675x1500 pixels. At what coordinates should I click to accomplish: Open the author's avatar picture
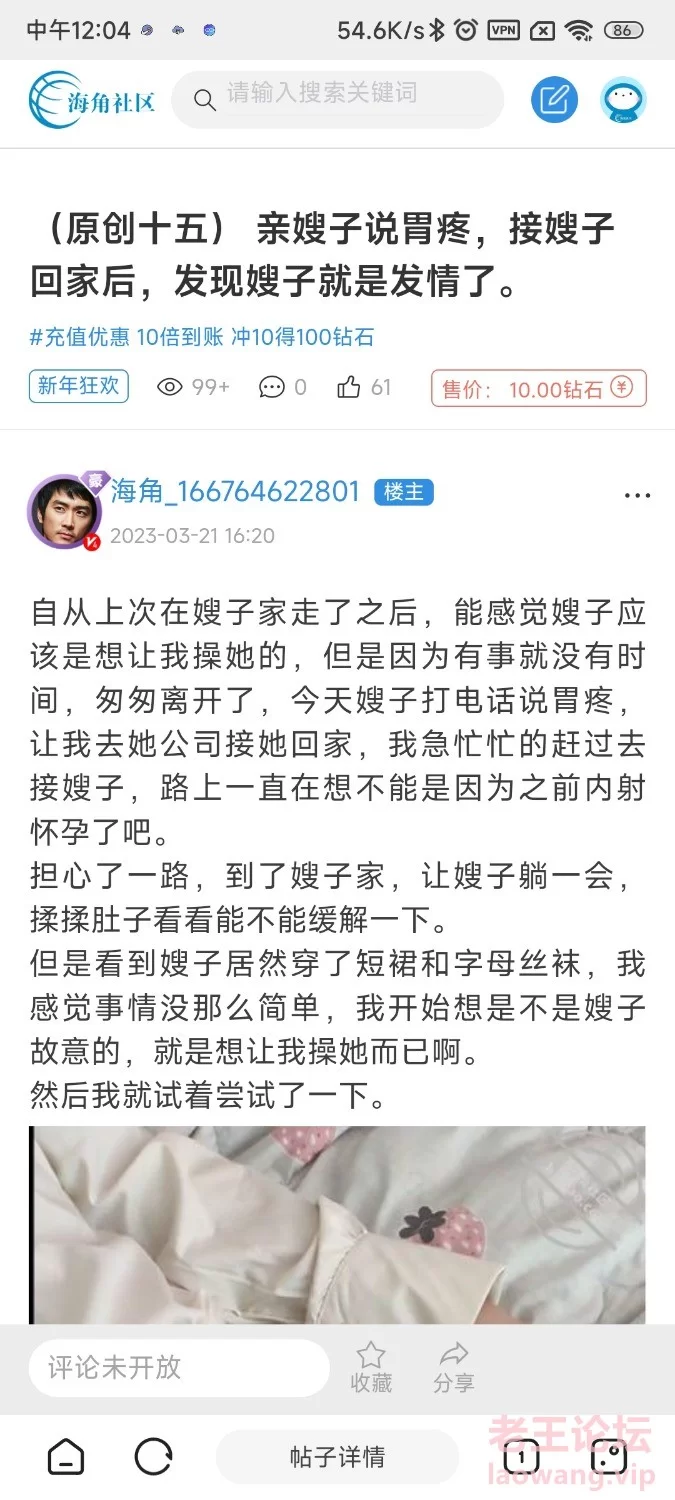point(64,512)
